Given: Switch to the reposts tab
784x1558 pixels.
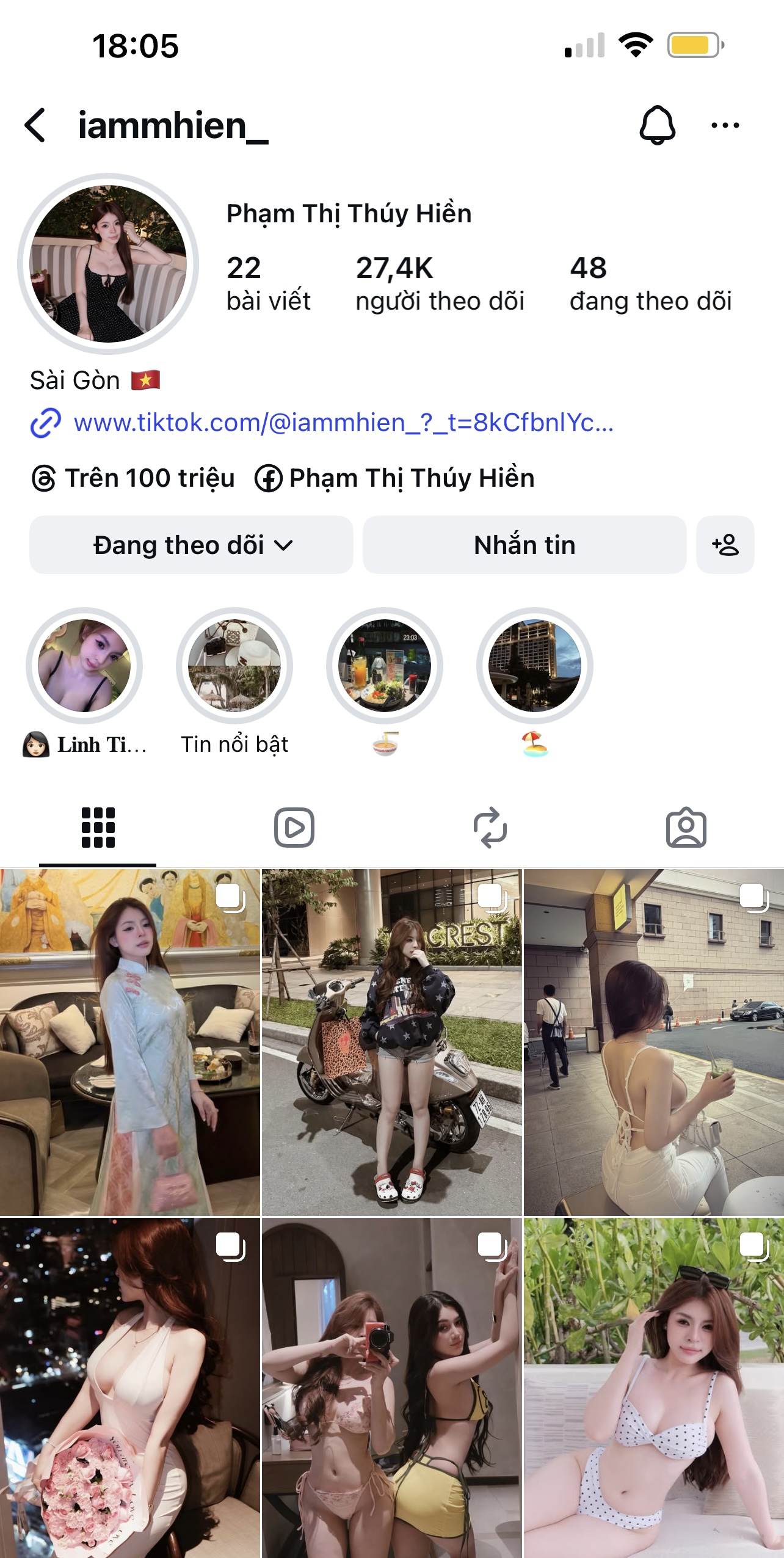Looking at the screenshot, I should pos(490,828).
